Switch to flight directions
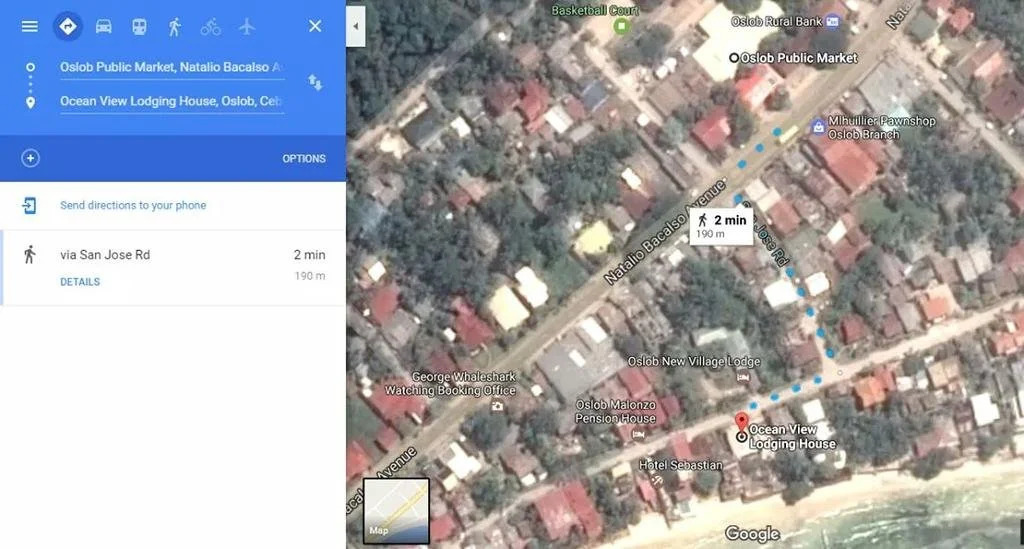 [x=246, y=26]
